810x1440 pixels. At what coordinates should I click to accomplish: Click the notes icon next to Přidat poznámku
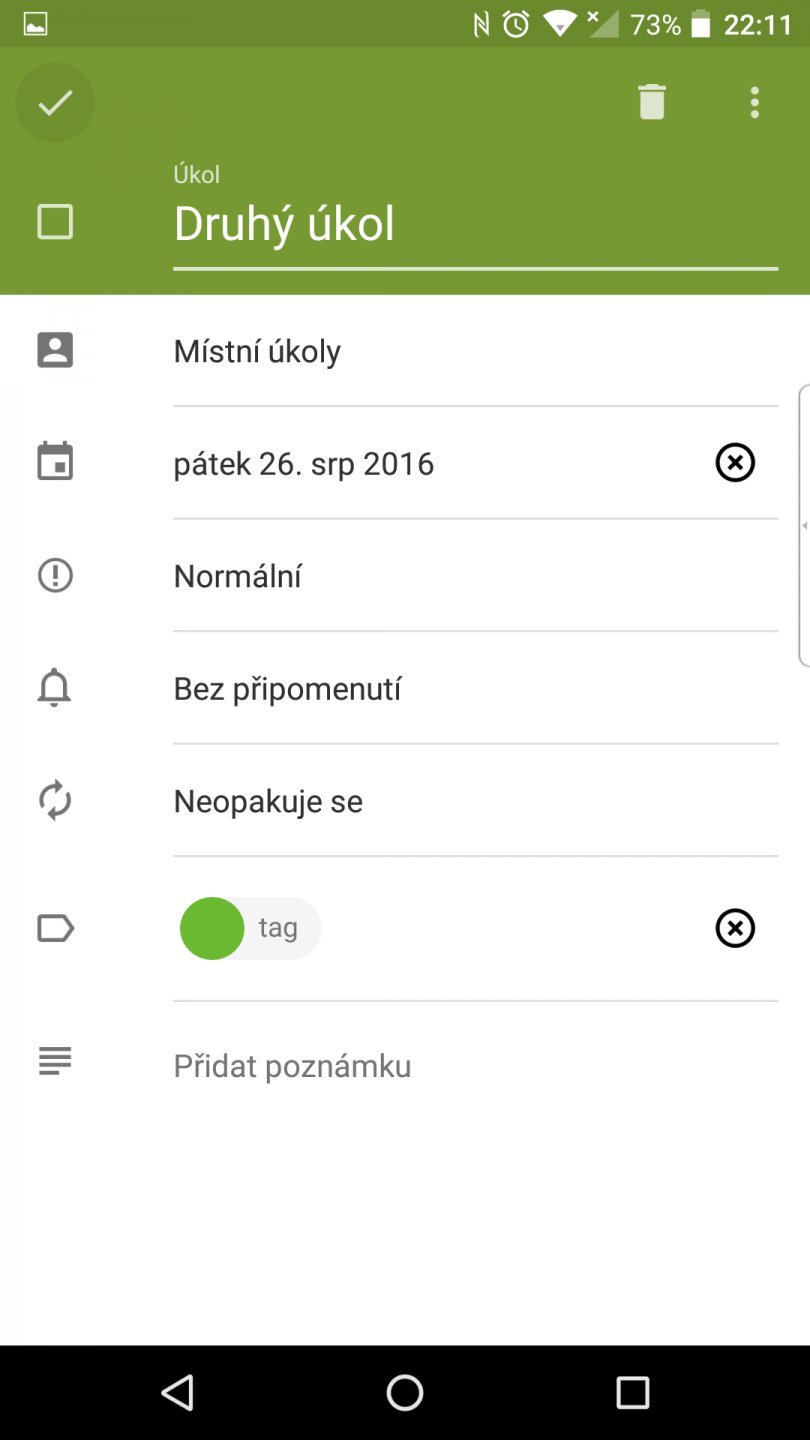(54, 1062)
